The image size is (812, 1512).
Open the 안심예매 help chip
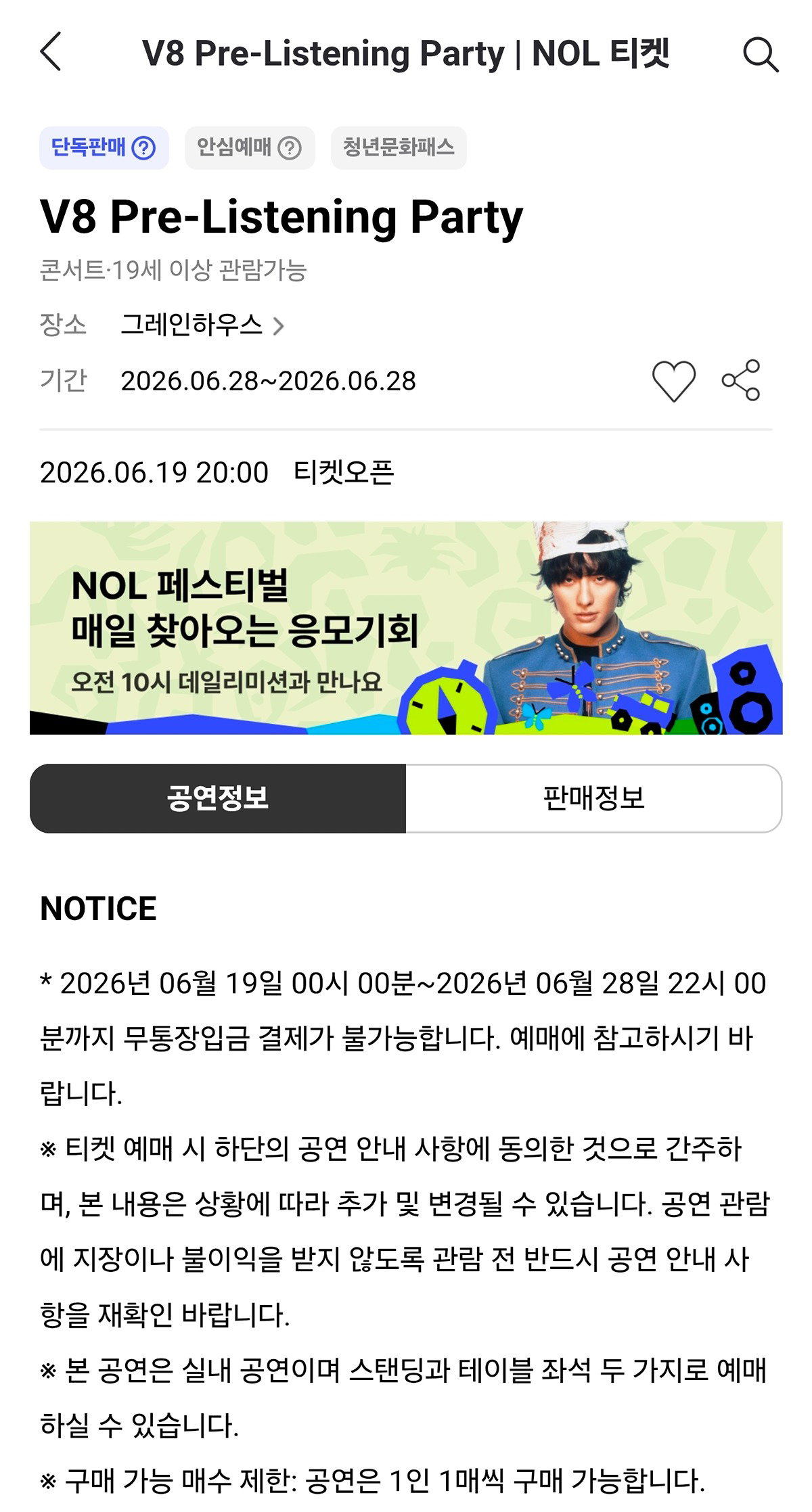coord(250,147)
